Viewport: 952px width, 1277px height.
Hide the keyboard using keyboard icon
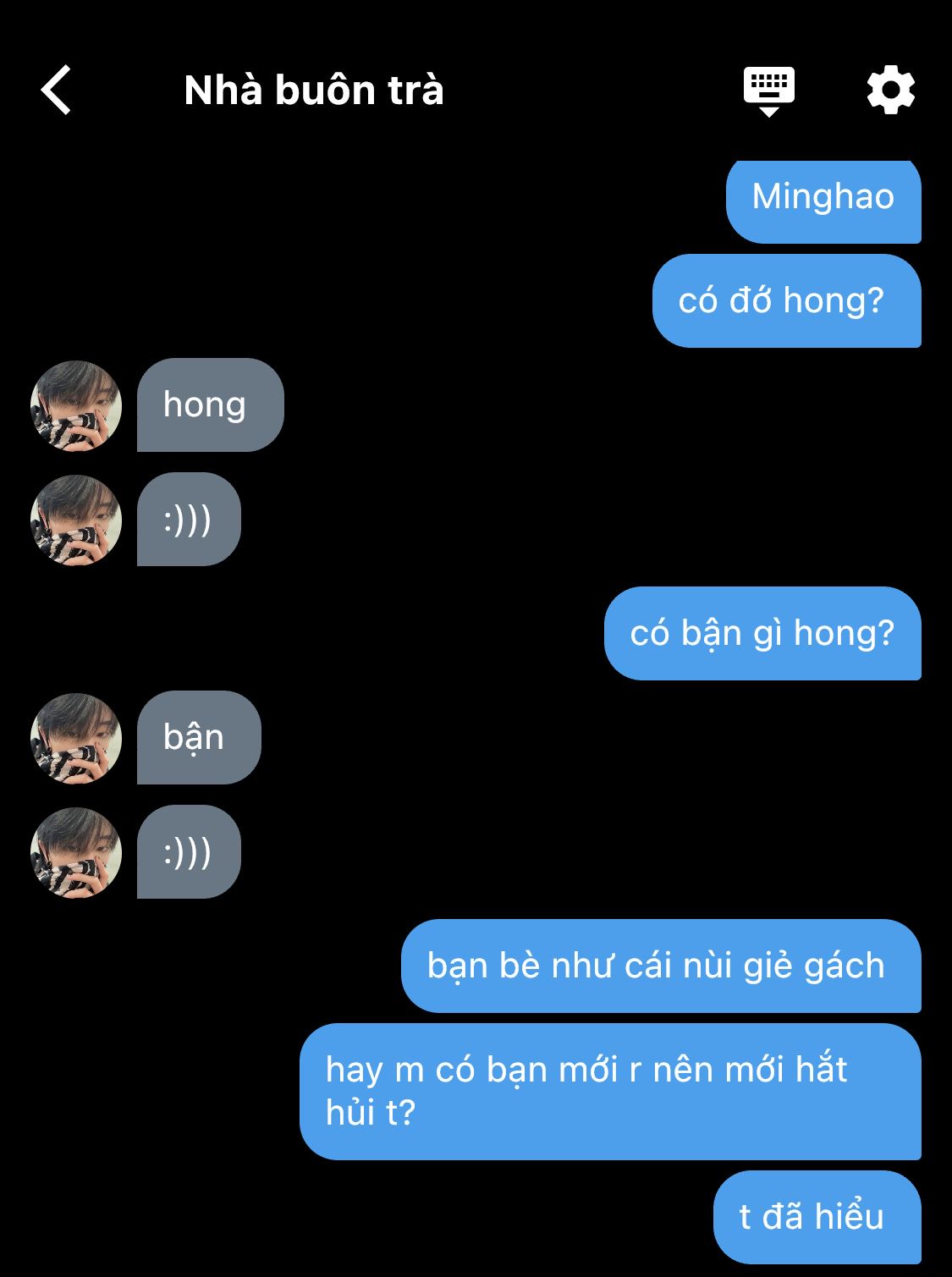point(768,91)
